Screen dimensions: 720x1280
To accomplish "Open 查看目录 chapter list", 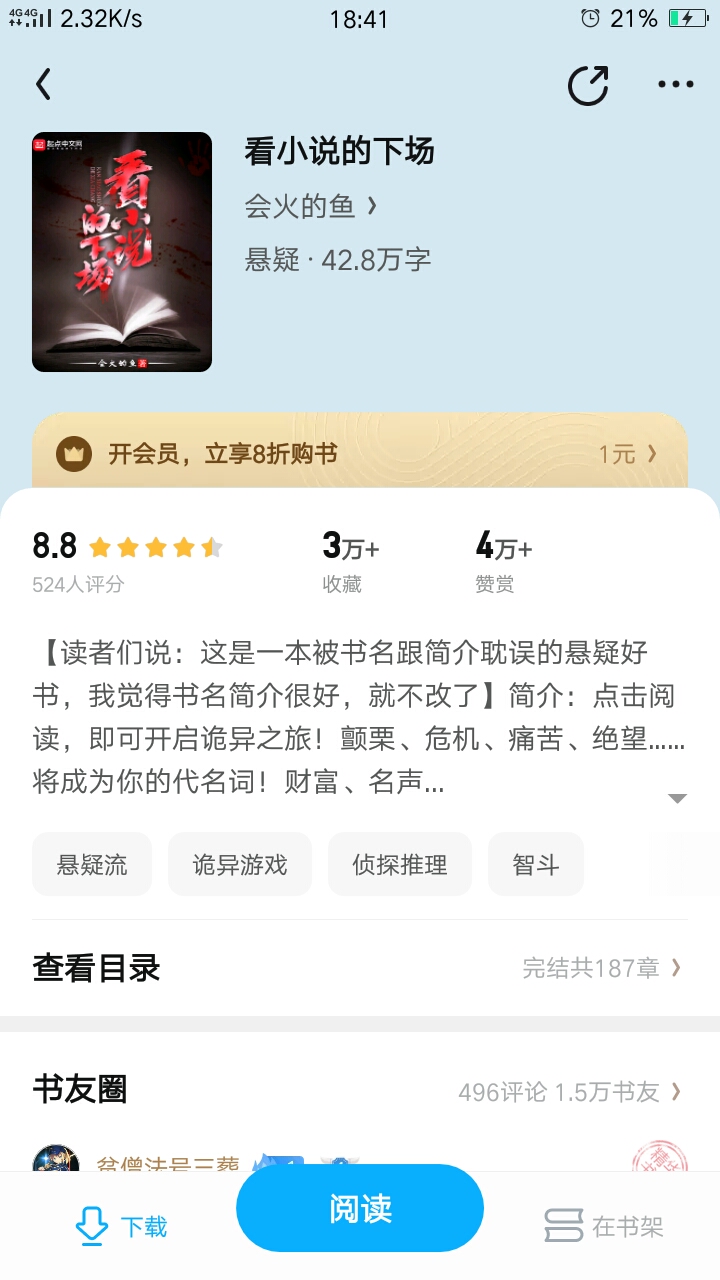I will tap(360, 968).
